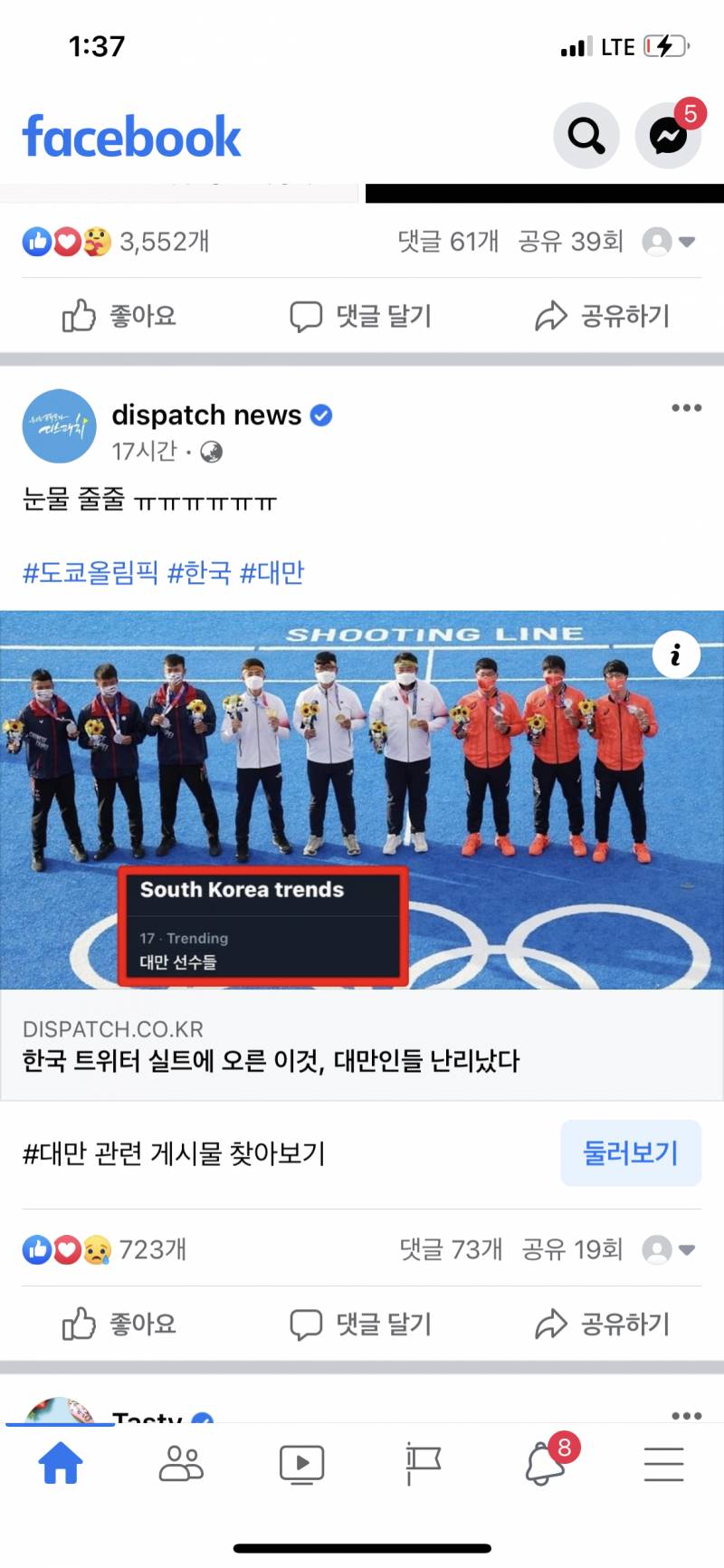Open Facebook search
This screenshot has width=724, height=1568.
click(x=586, y=136)
